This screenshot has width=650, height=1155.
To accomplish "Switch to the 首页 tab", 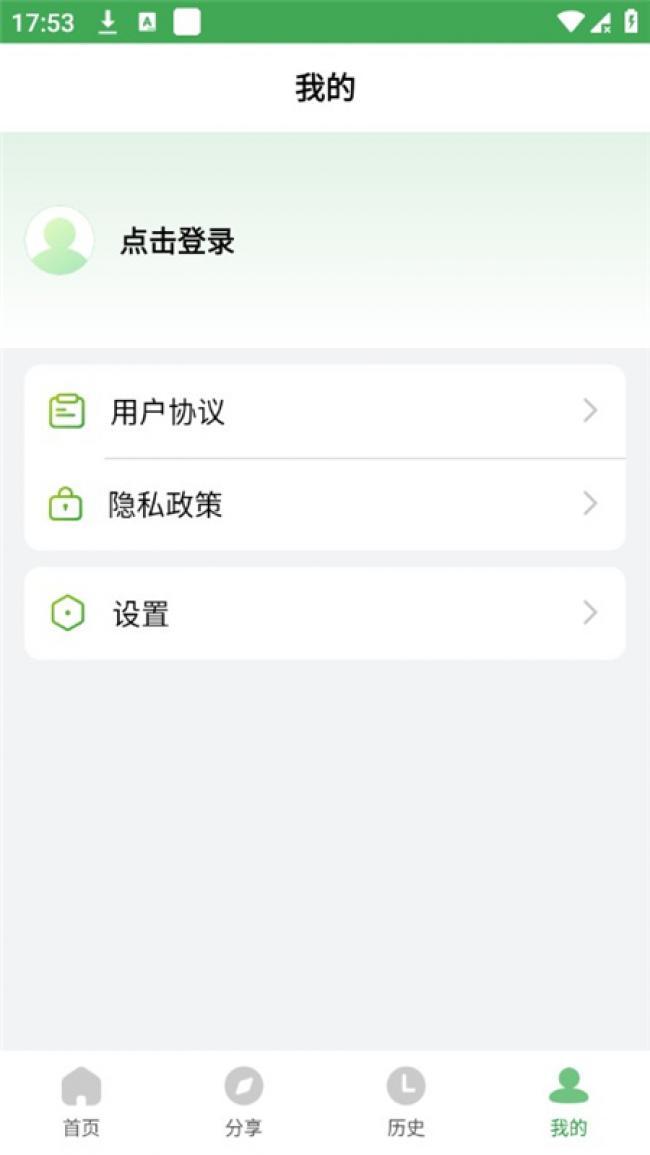I will pos(81,1101).
